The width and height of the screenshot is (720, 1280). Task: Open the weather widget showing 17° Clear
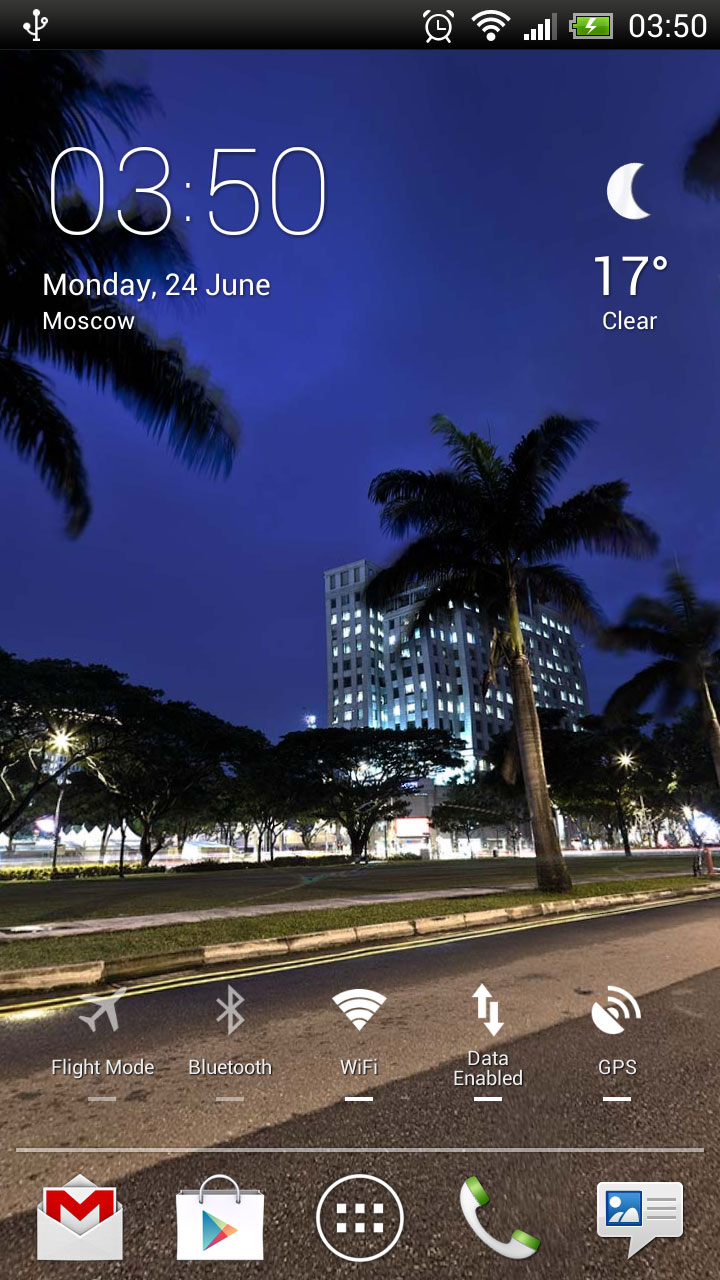tap(630, 250)
